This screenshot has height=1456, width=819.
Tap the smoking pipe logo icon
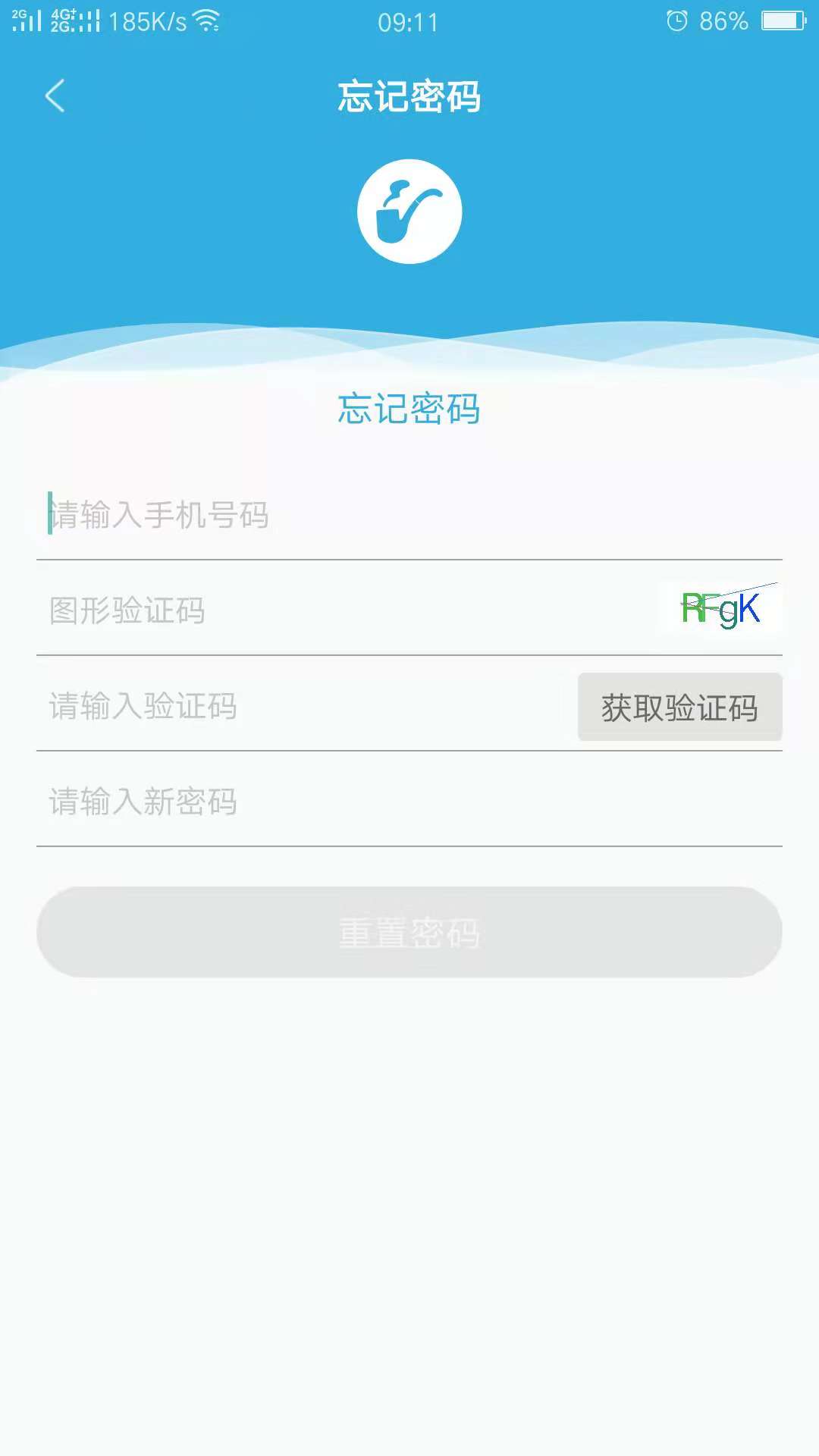pyautogui.click(x=409, y=212)
